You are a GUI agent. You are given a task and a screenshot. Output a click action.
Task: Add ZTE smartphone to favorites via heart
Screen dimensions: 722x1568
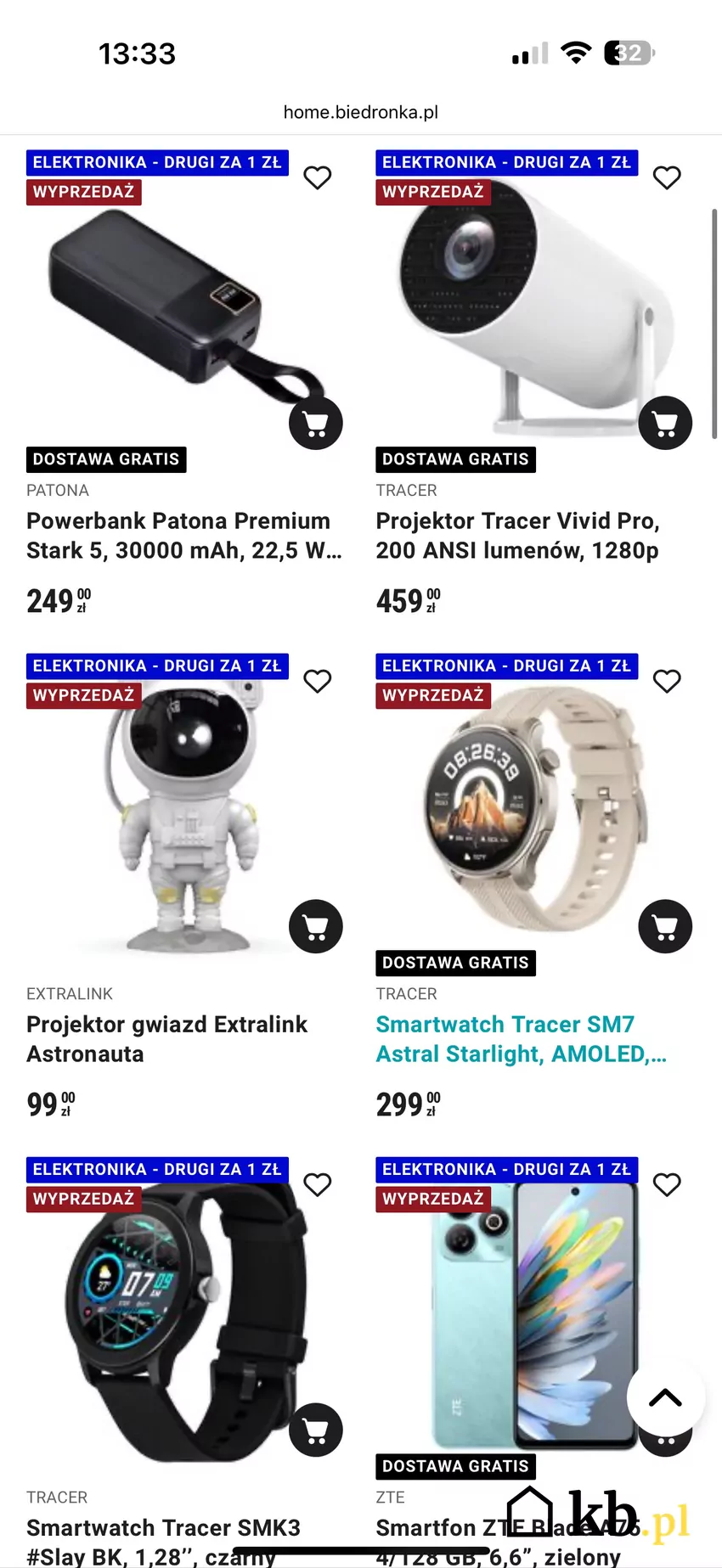(x=667, y=1184)
